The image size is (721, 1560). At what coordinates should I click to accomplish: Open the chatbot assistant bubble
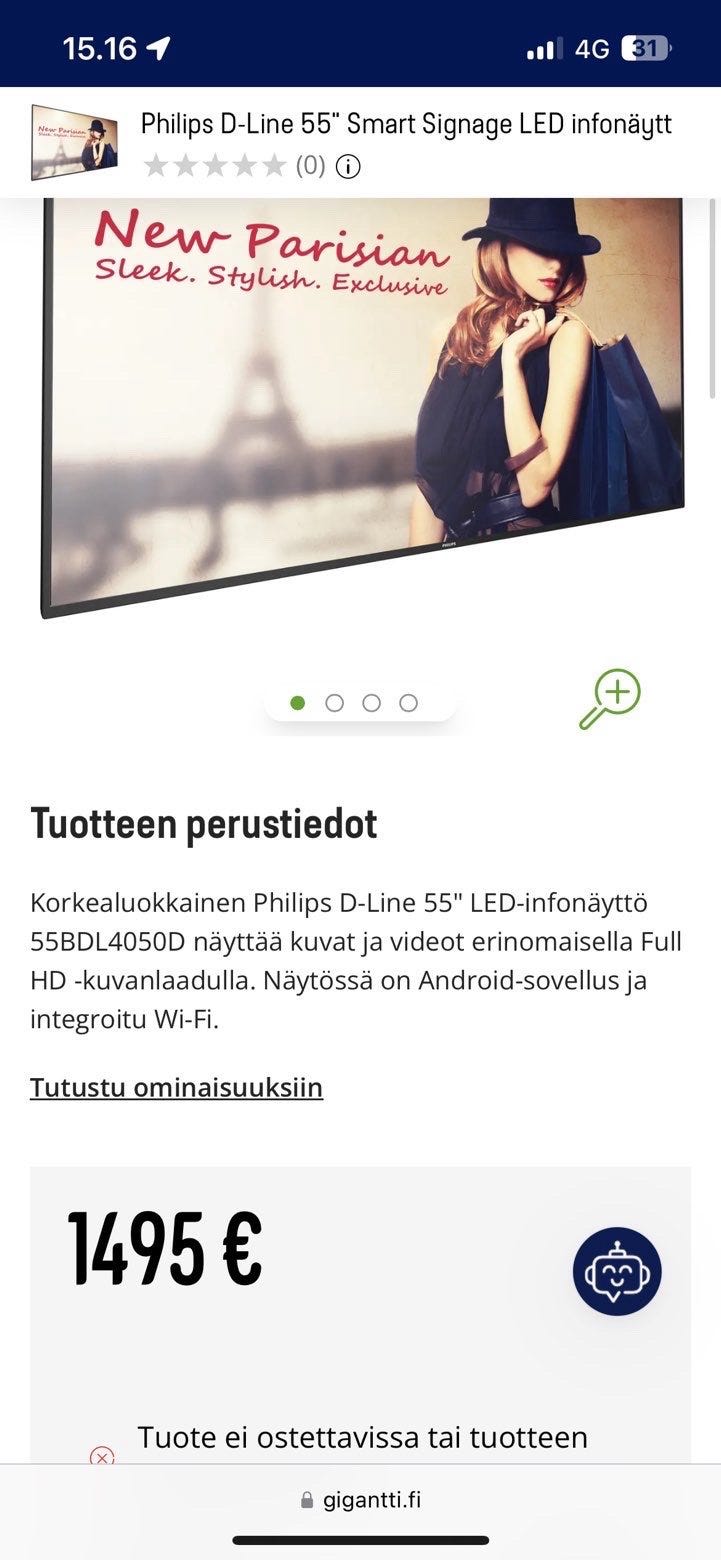617,1271
